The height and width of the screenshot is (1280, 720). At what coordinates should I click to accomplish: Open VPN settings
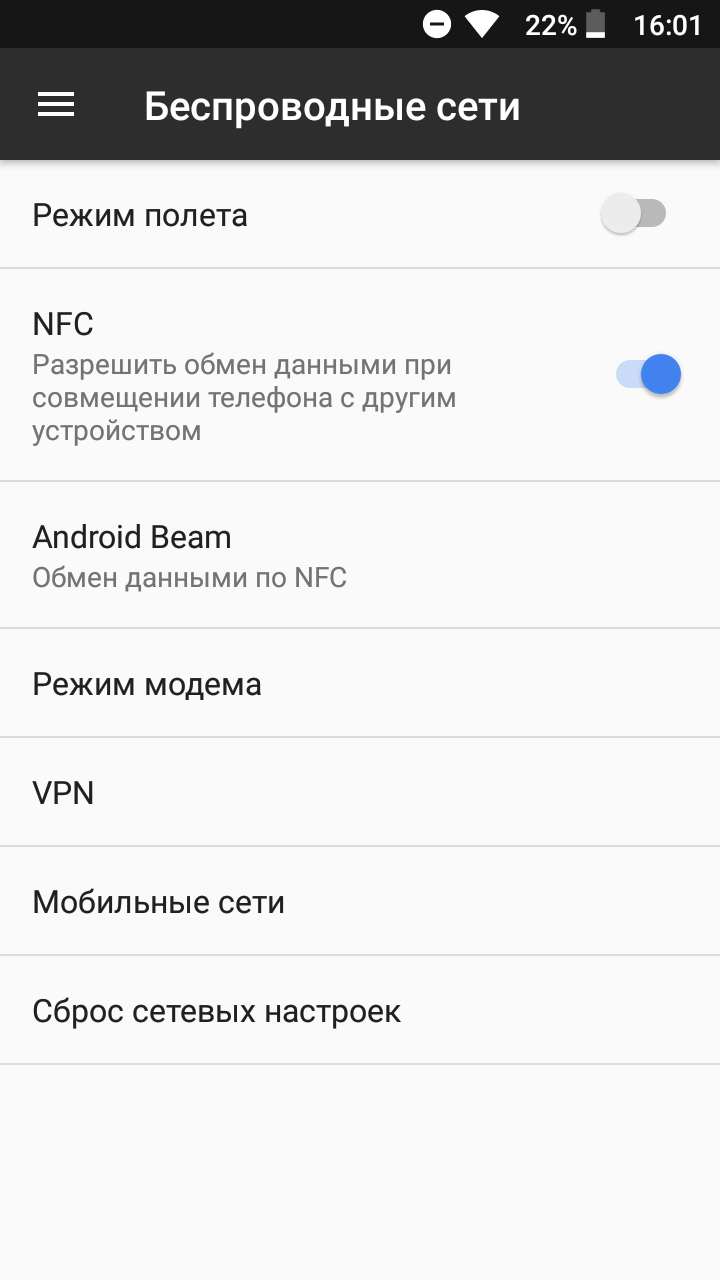[x=360, y=792]
